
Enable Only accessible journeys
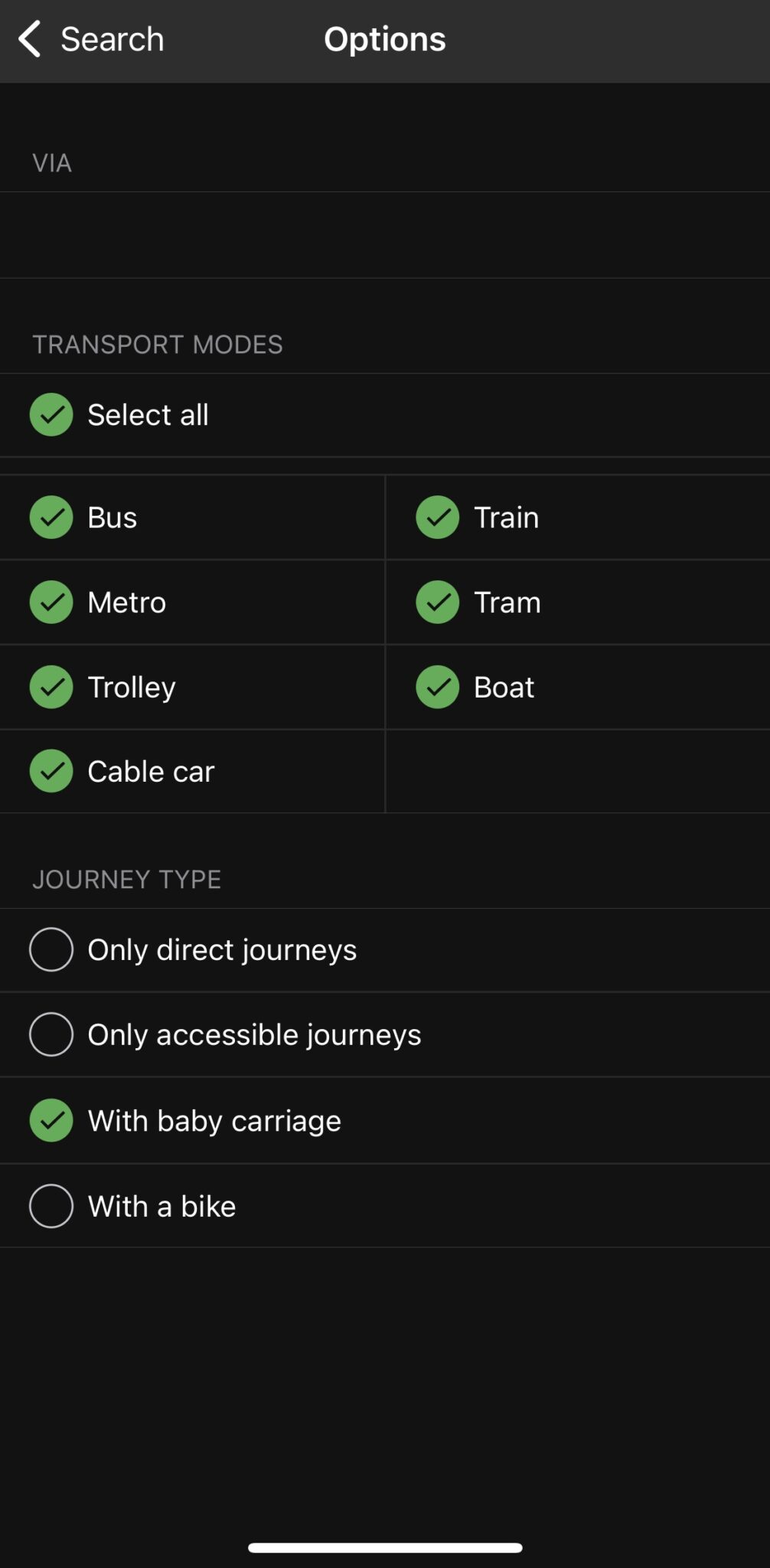385,1035
